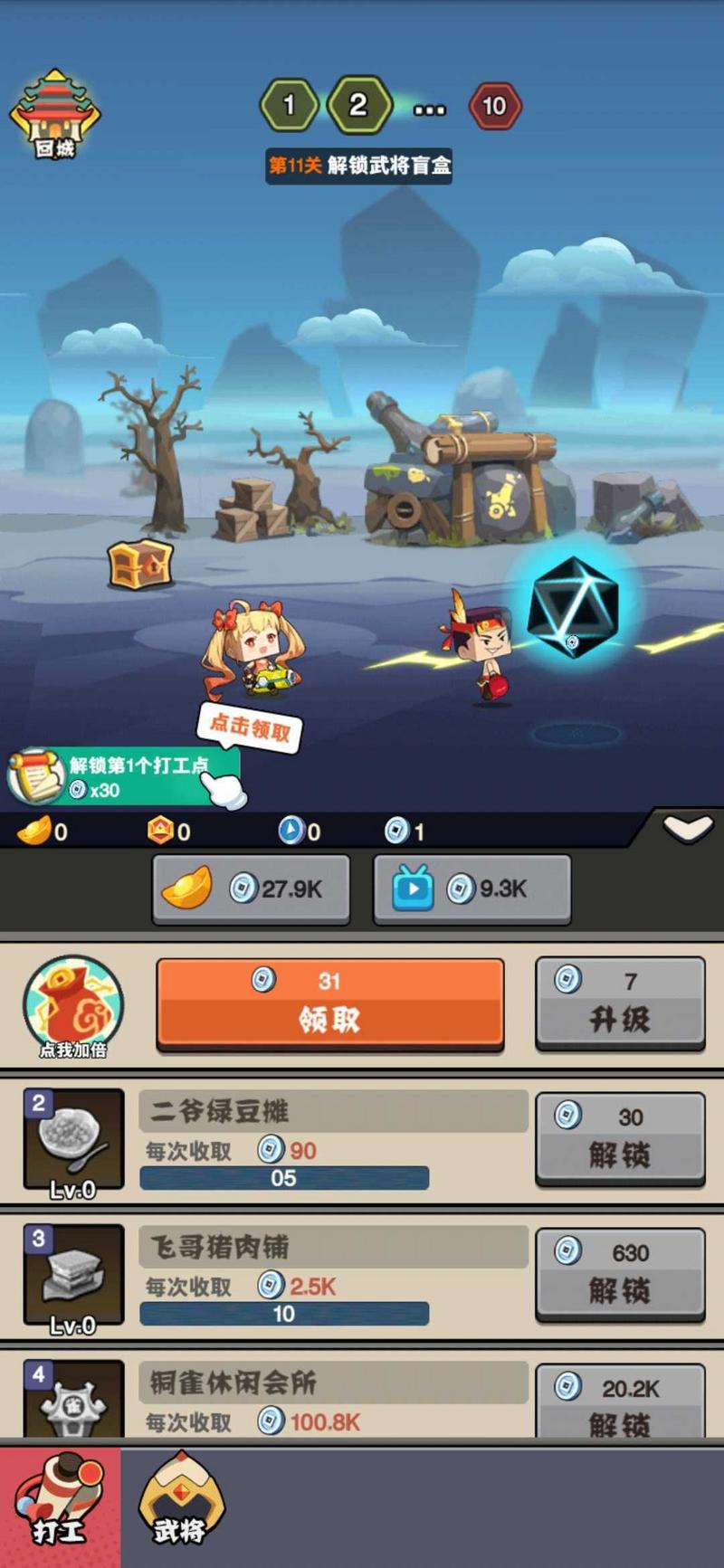
Task: Watch video for 9.3K coins
Action: 472,889
